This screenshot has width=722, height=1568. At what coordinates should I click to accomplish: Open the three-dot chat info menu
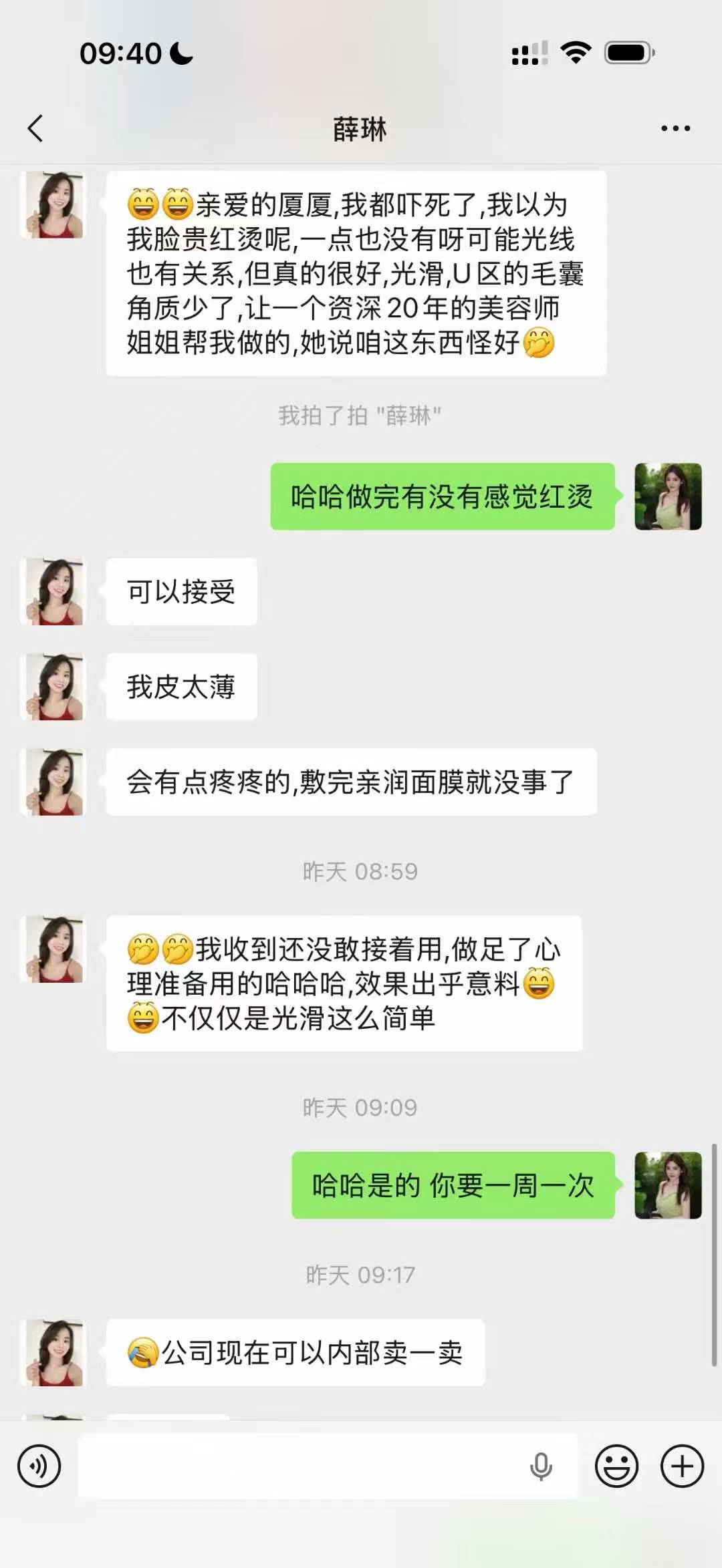675,128
